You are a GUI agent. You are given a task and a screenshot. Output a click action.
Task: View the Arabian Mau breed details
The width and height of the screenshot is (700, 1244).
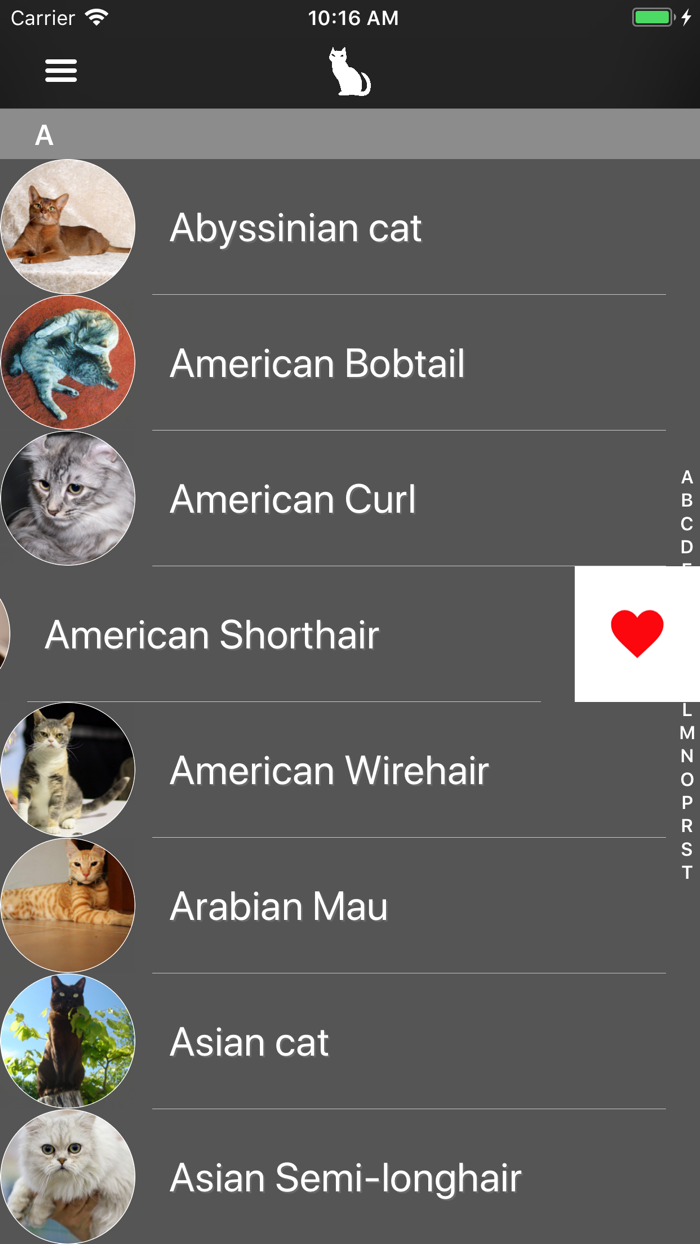pyautogui.click(x=279, y=907)
